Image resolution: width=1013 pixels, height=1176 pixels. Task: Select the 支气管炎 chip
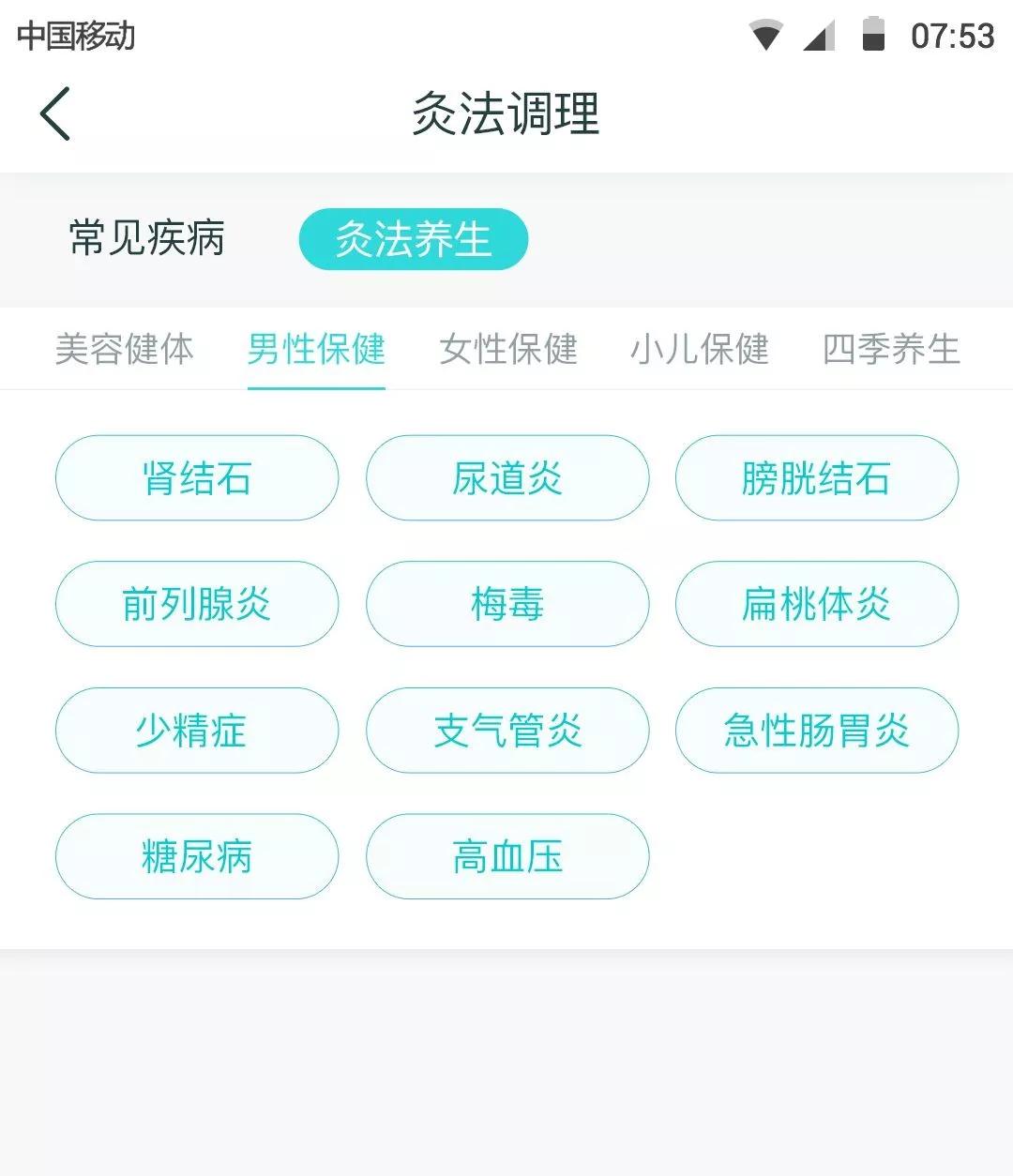pos(507,731)
